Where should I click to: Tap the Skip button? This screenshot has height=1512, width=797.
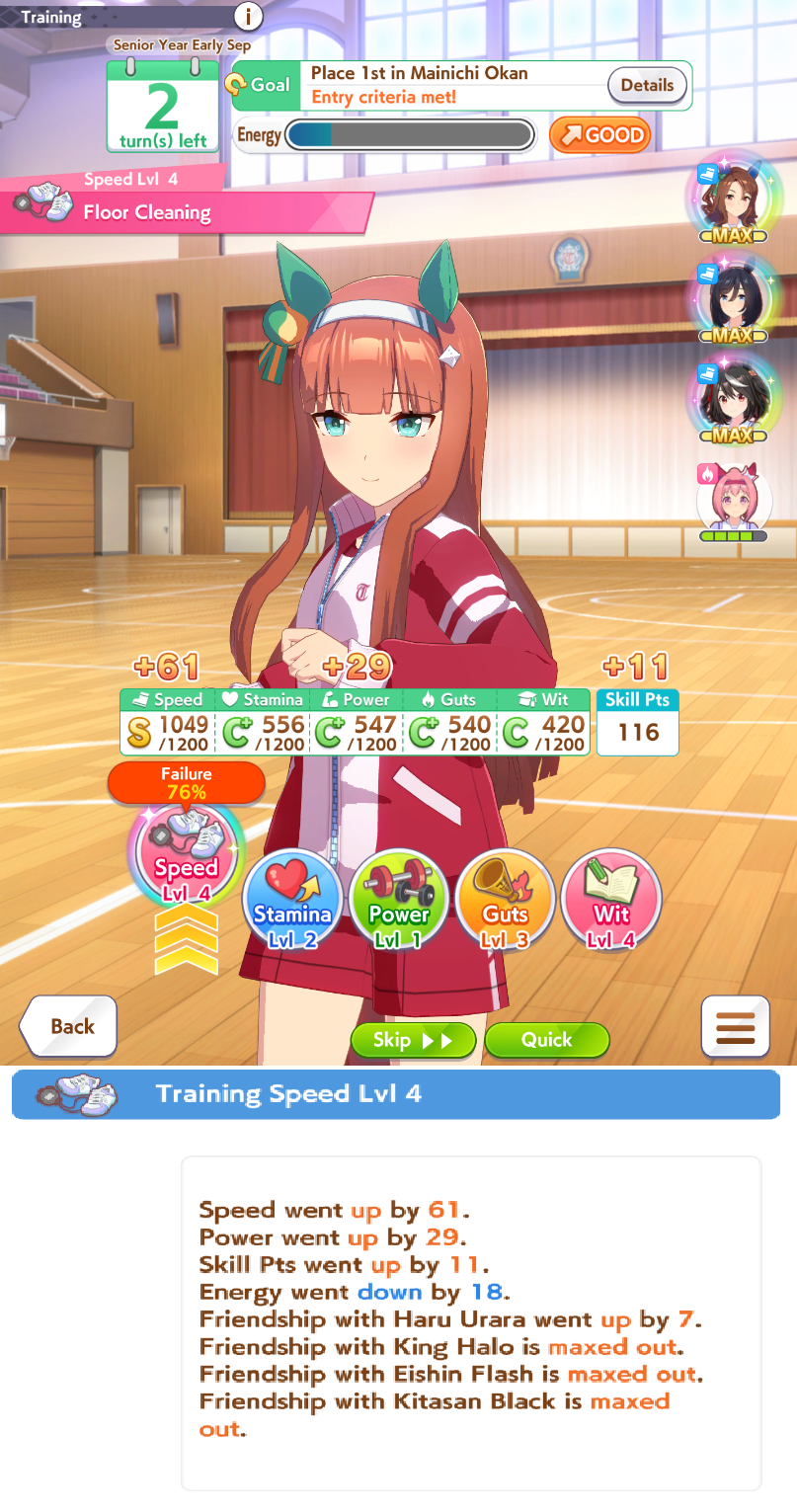(413, 1040)
